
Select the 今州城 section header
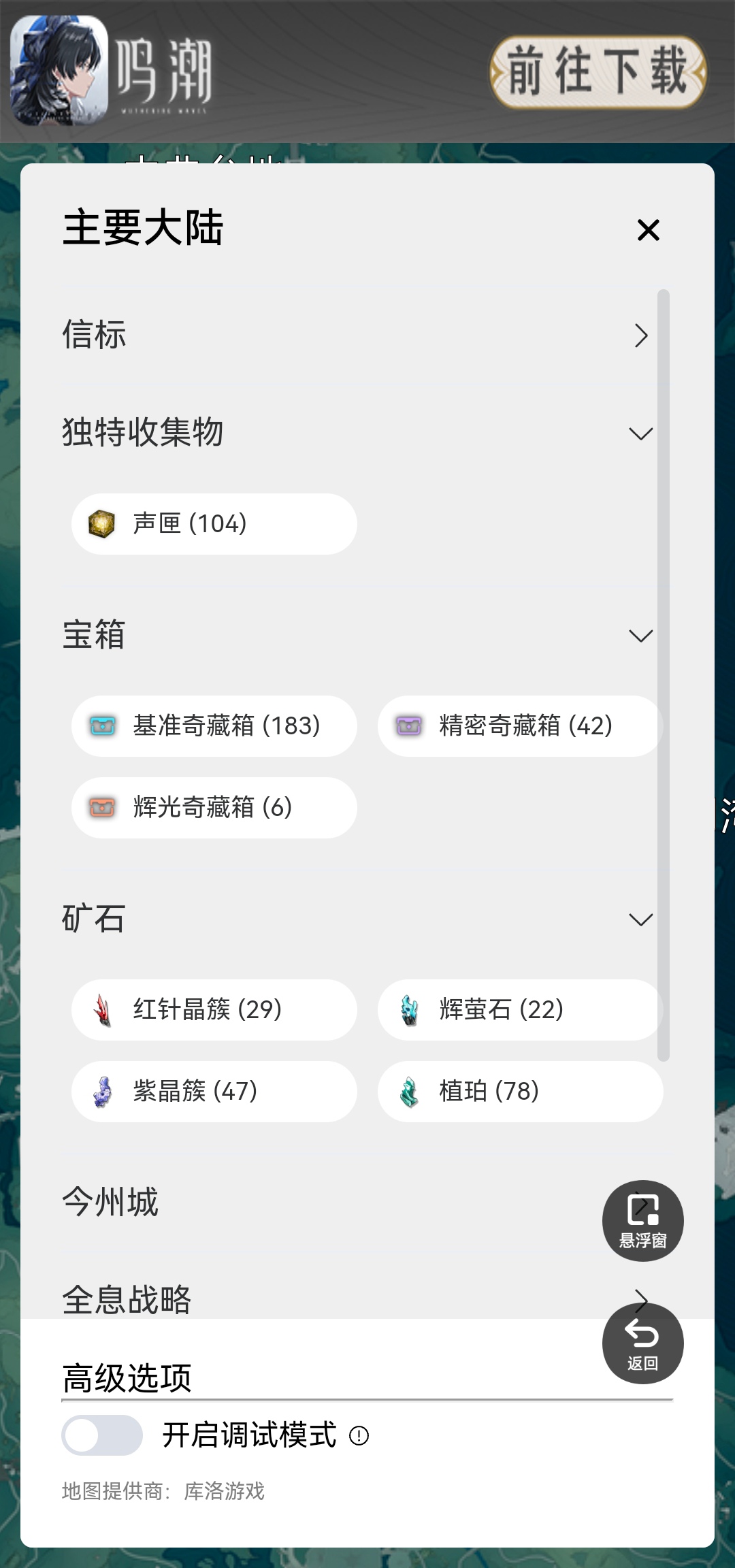point(110,1201)
